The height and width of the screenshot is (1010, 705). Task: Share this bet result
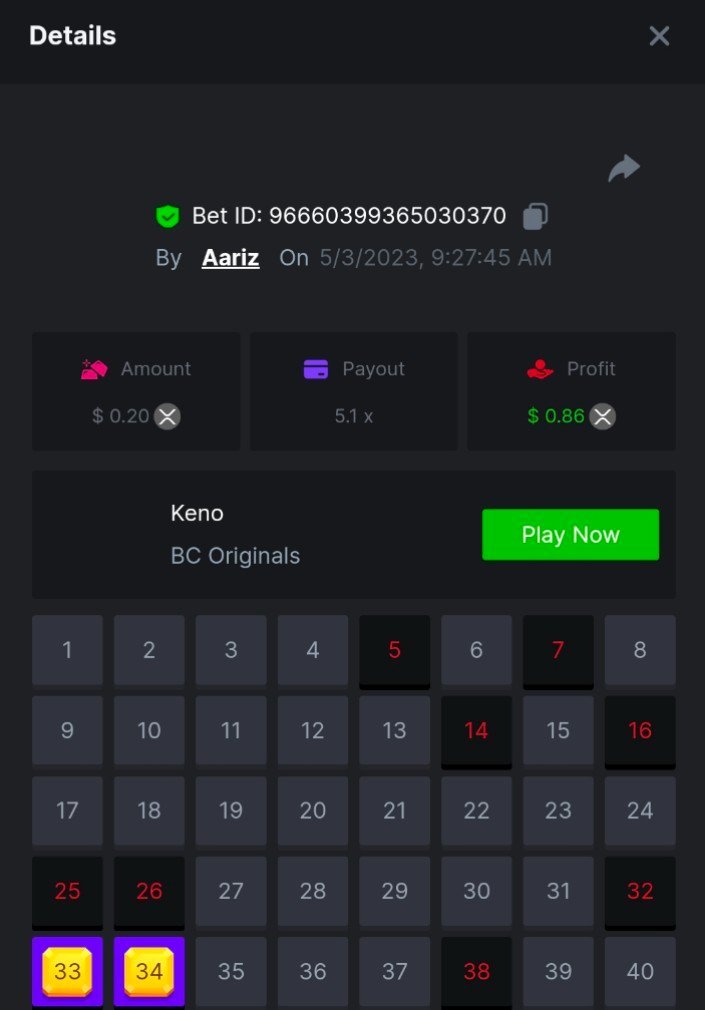624,168
